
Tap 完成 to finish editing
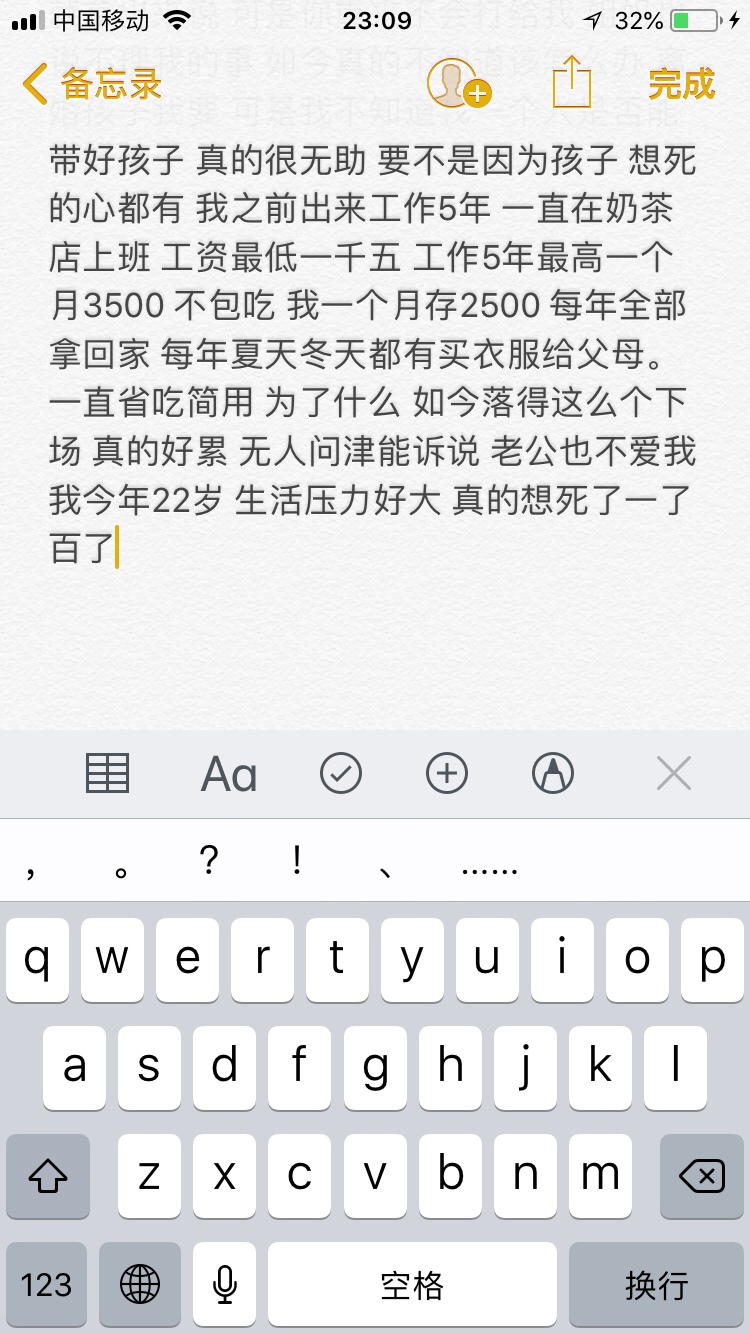coord(683,86)
